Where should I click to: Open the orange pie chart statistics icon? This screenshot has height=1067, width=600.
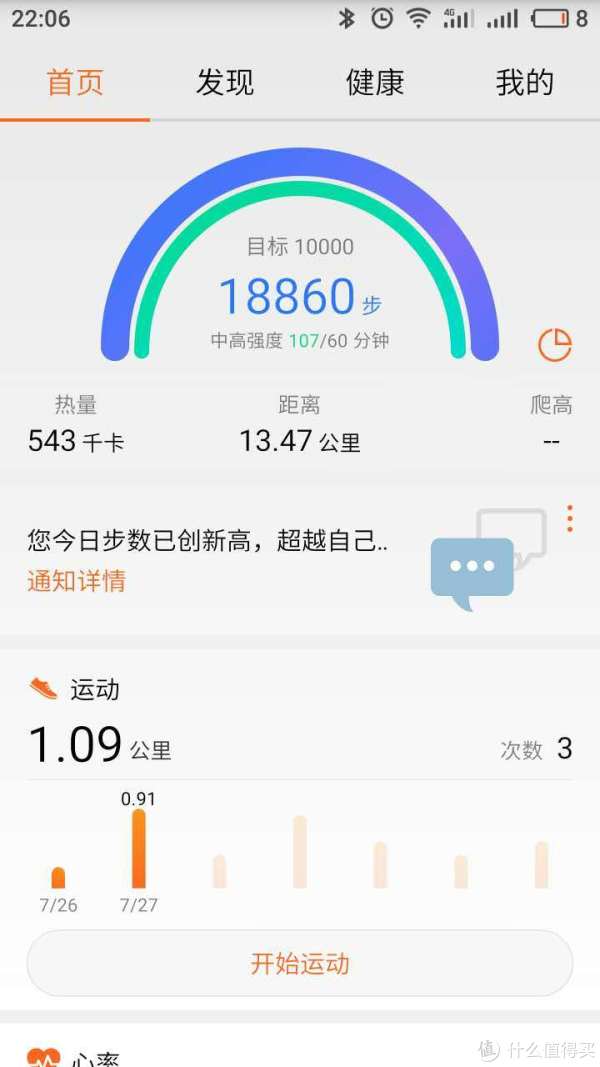[x=555, y=345]
